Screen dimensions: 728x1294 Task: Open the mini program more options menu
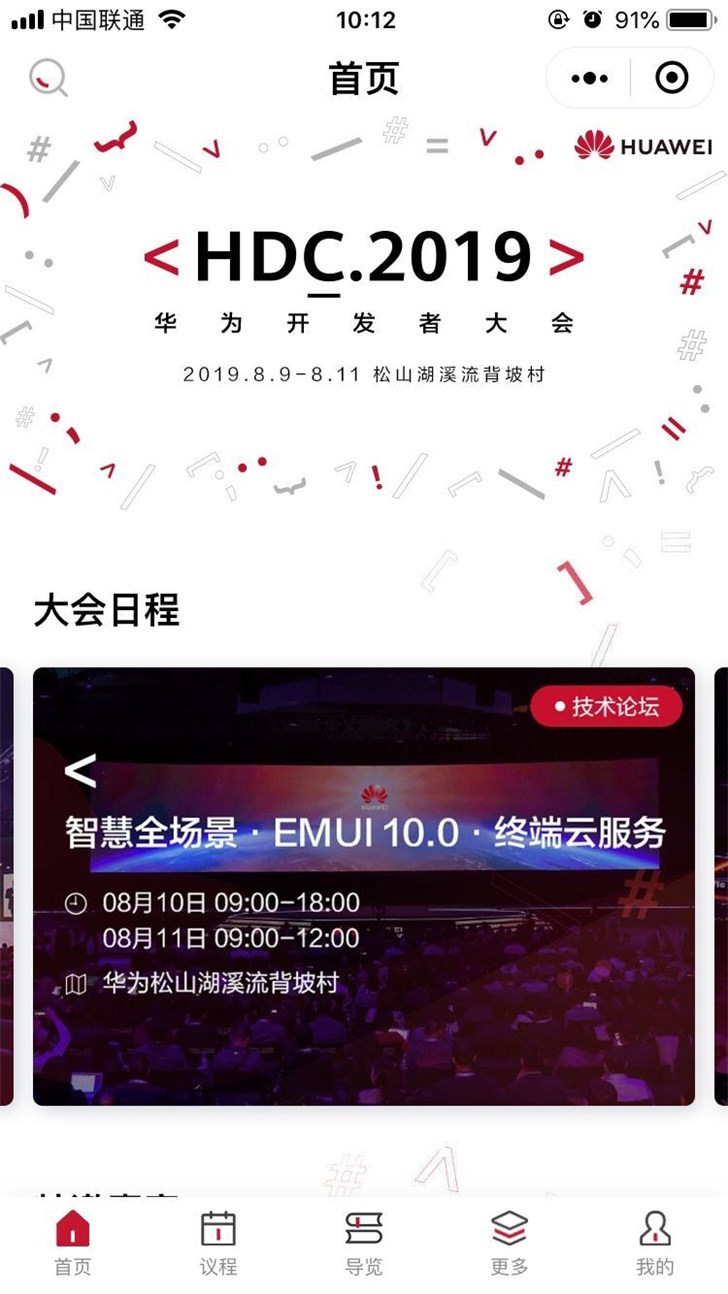pos(589,78)
